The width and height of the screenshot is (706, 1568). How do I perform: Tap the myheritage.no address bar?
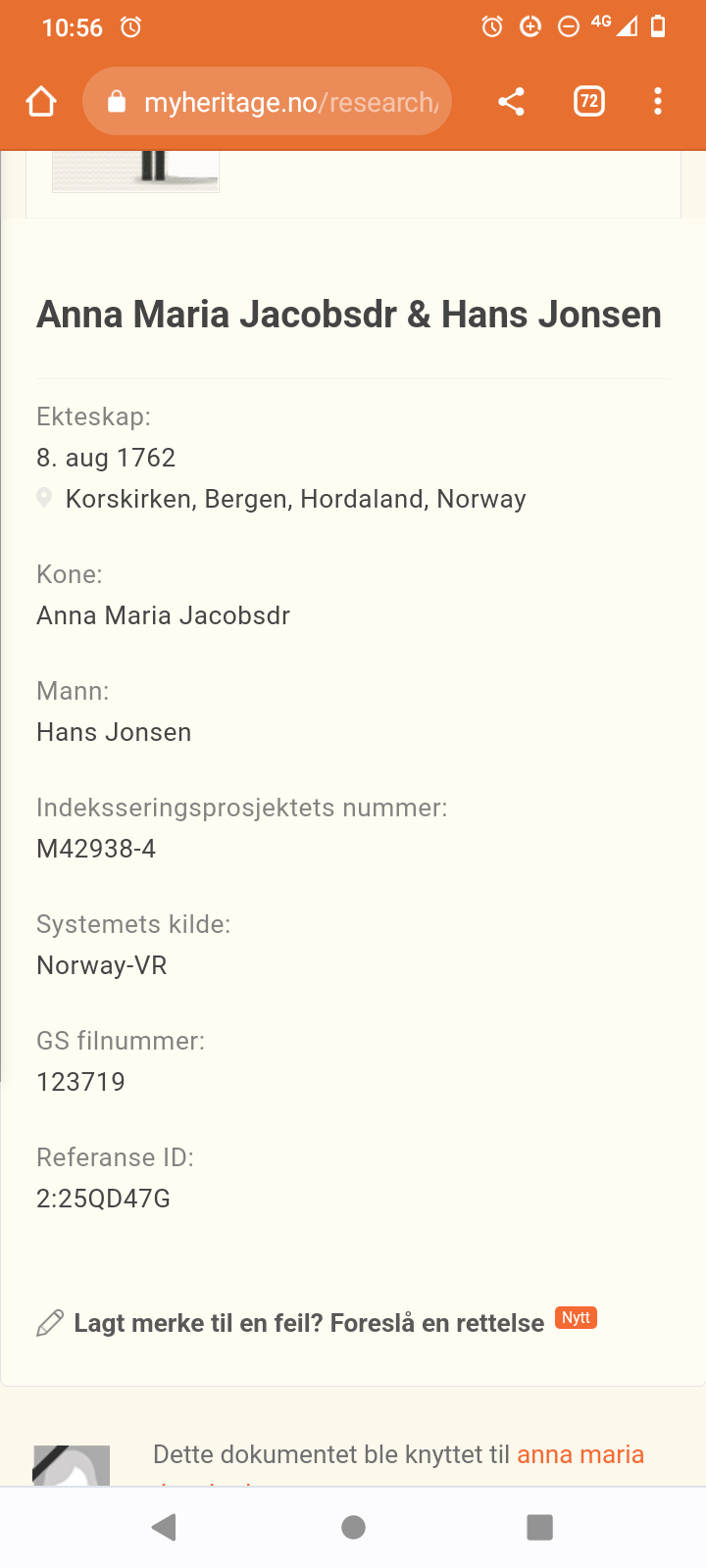pos(267,101)
